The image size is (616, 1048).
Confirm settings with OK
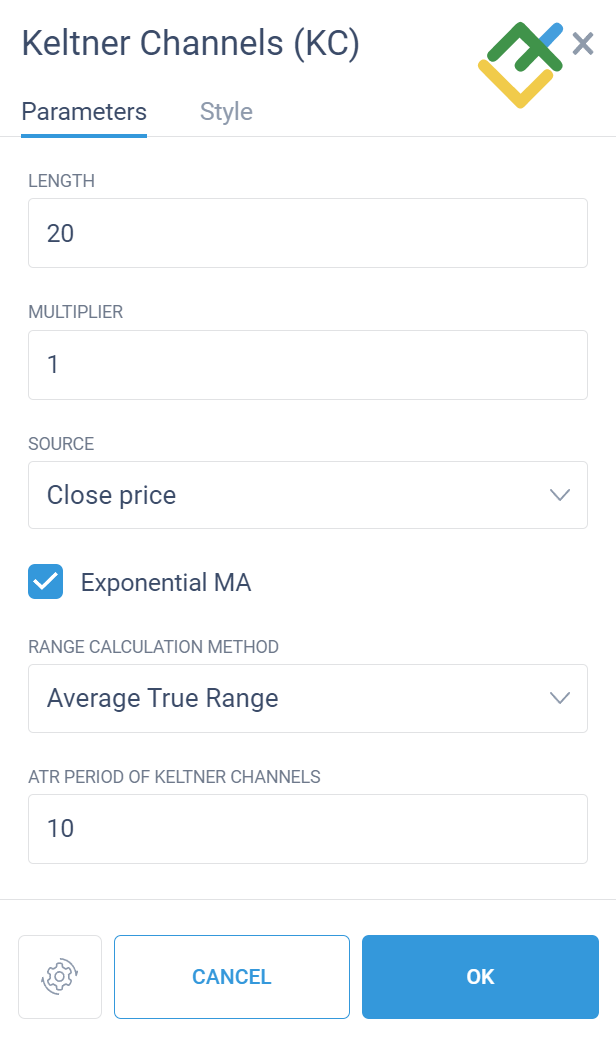click(x=480, y=977)
